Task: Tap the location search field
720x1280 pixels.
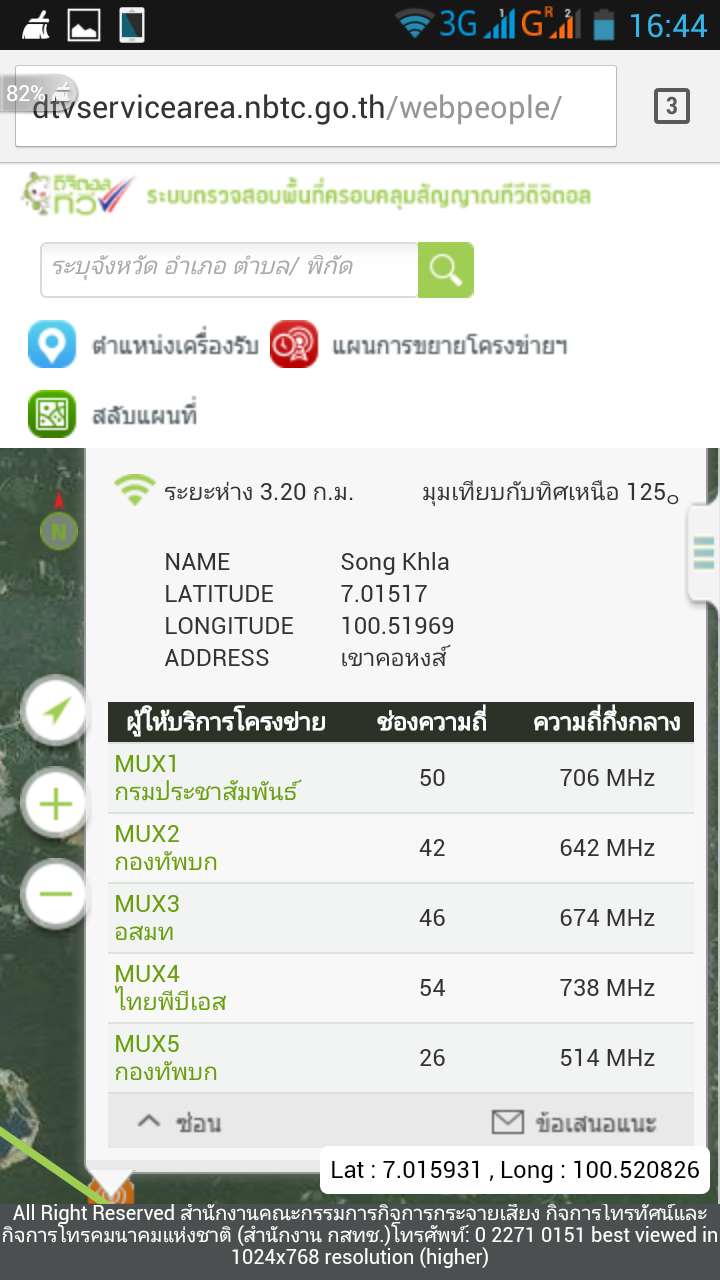Action: tap(229, 269)
